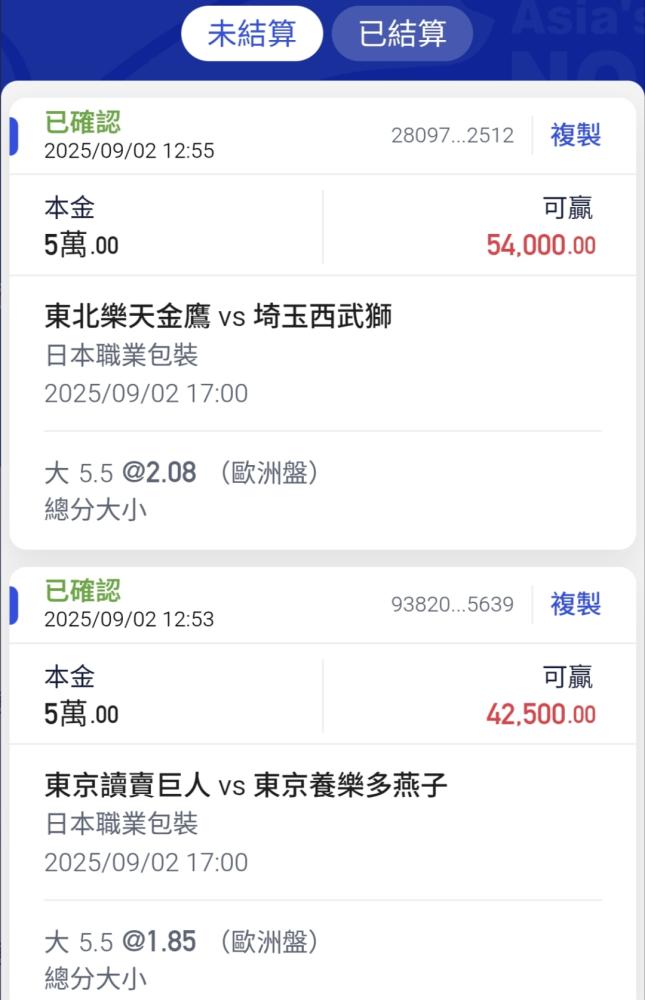Switch to the 未結算 tab

(252, 34)
